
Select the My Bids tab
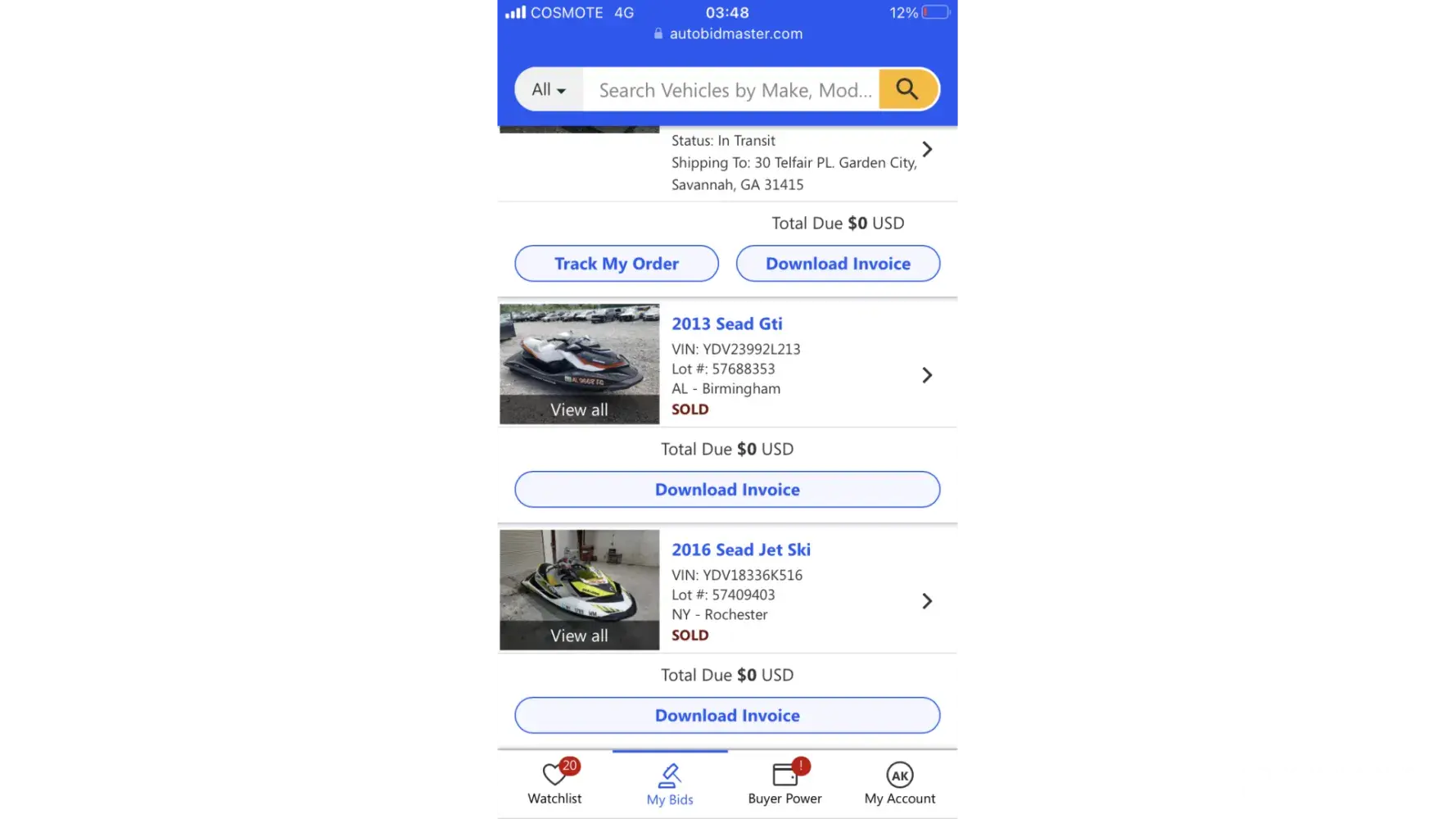tap(670, 784)
